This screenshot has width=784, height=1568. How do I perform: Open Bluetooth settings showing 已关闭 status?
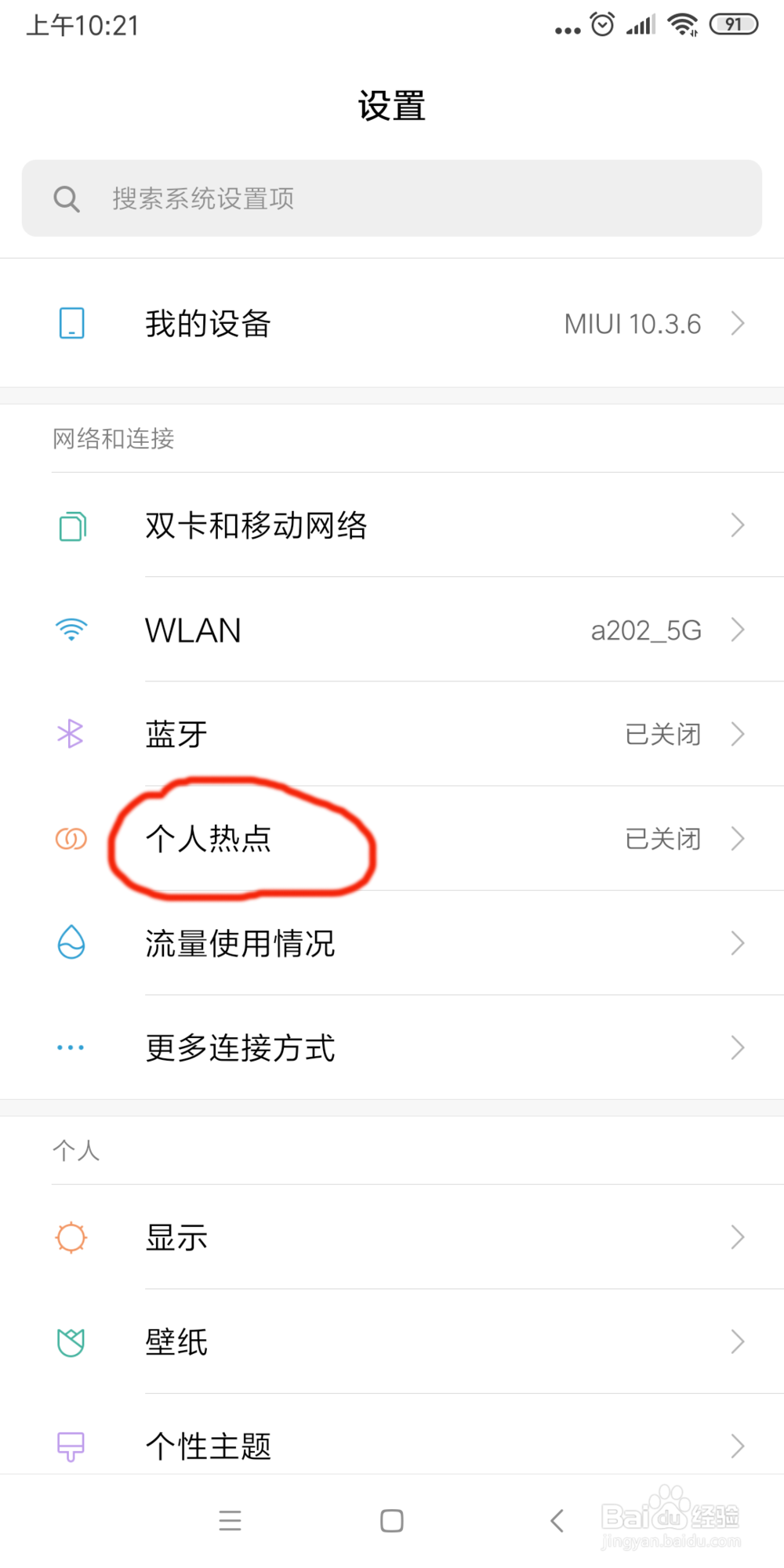[392, 734]
